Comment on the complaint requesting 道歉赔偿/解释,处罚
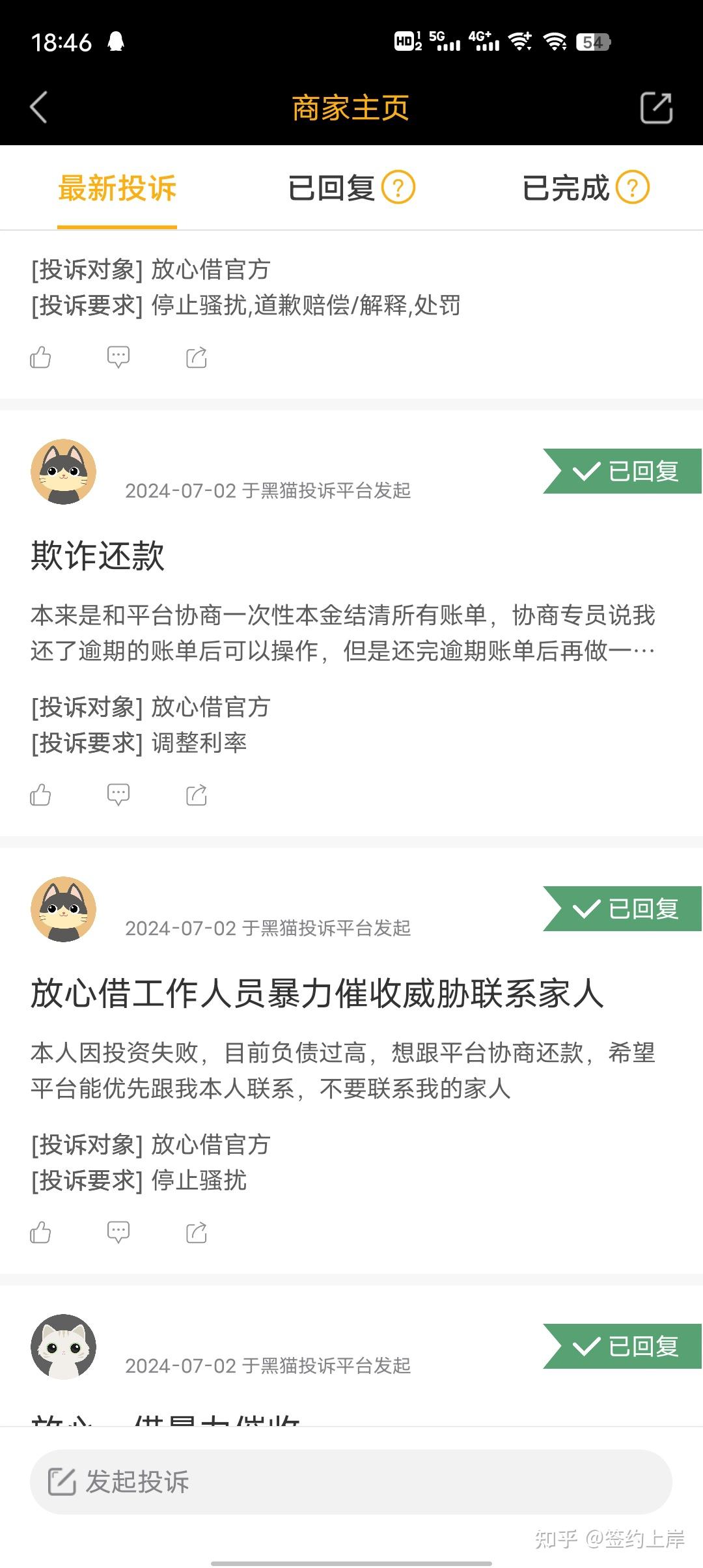 pyautogui.click(x=118, y=357)
